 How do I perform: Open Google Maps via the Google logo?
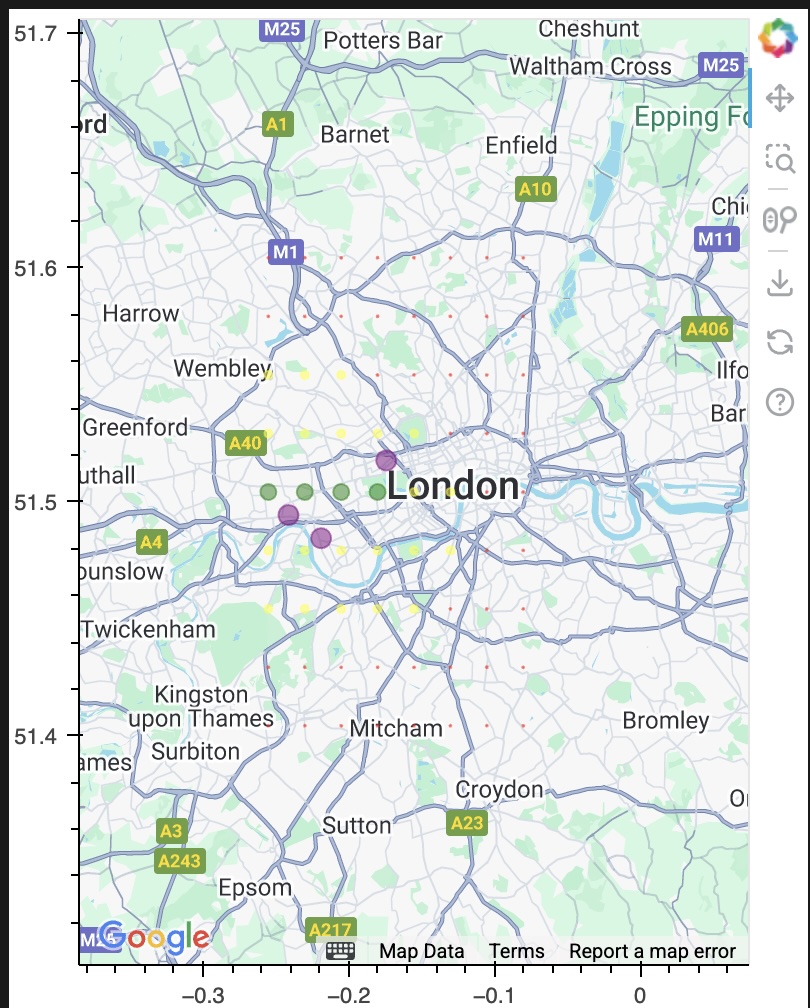(155, 937)
